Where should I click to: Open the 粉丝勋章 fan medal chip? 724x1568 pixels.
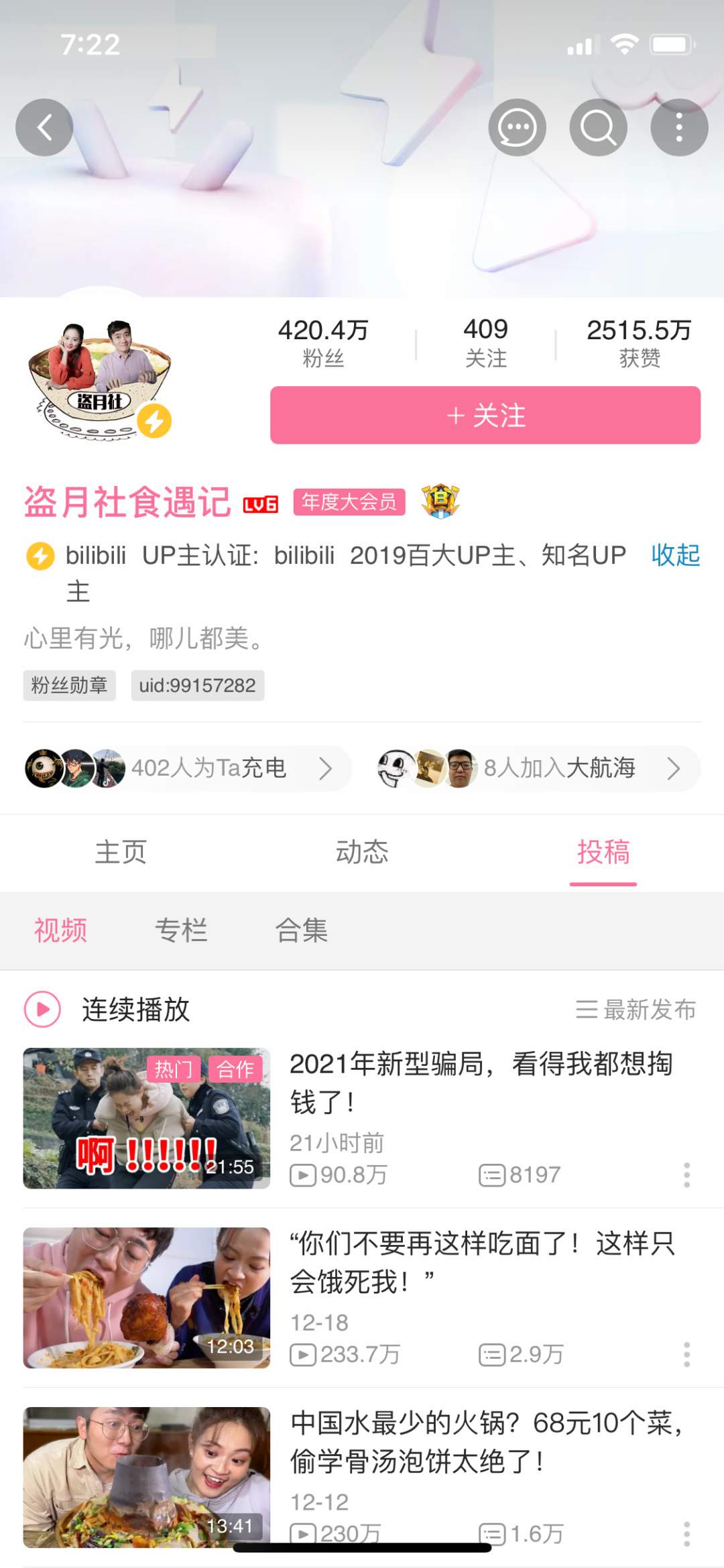[70, 685]
